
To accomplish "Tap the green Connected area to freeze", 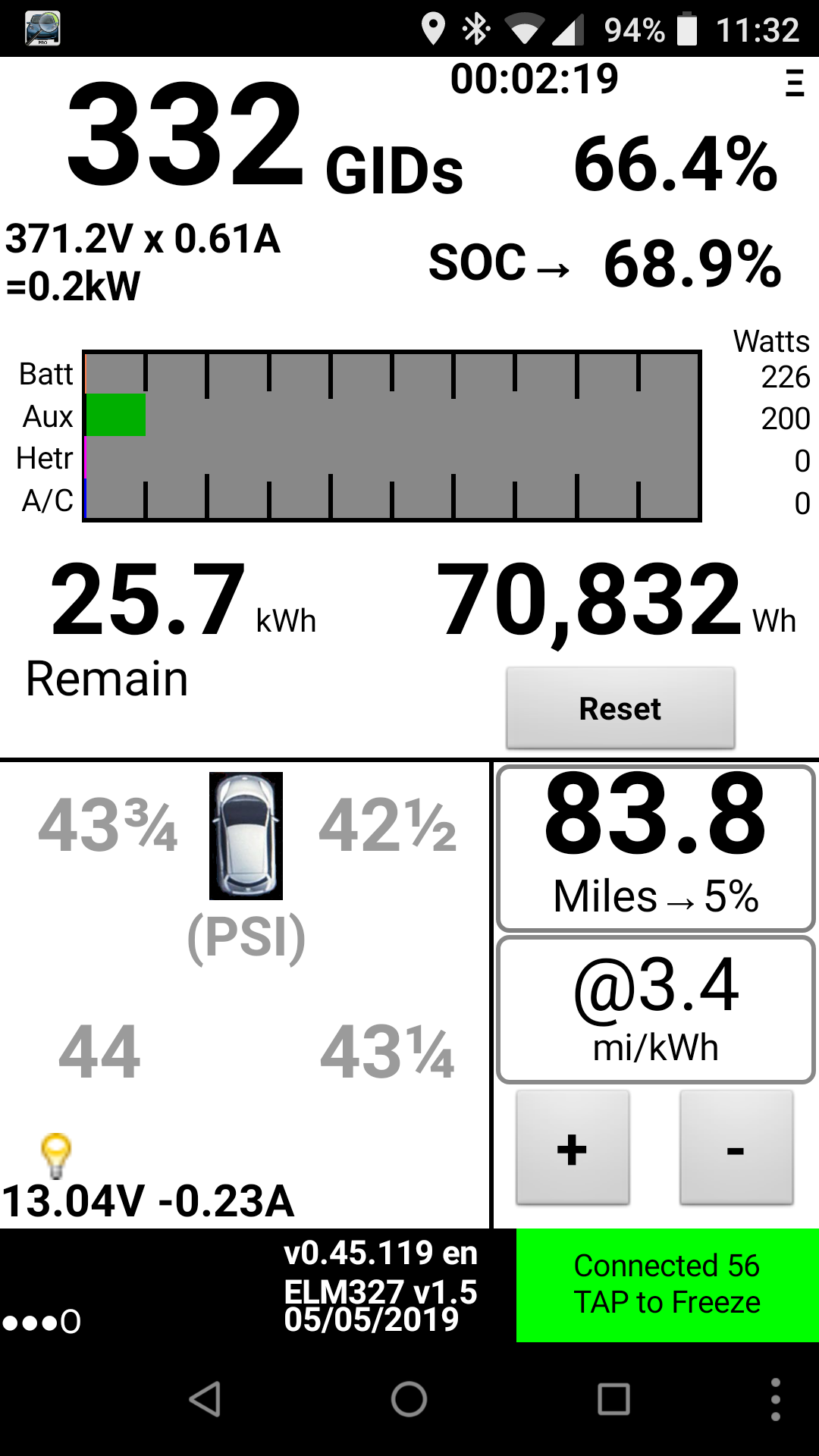I will point(667,1285).
